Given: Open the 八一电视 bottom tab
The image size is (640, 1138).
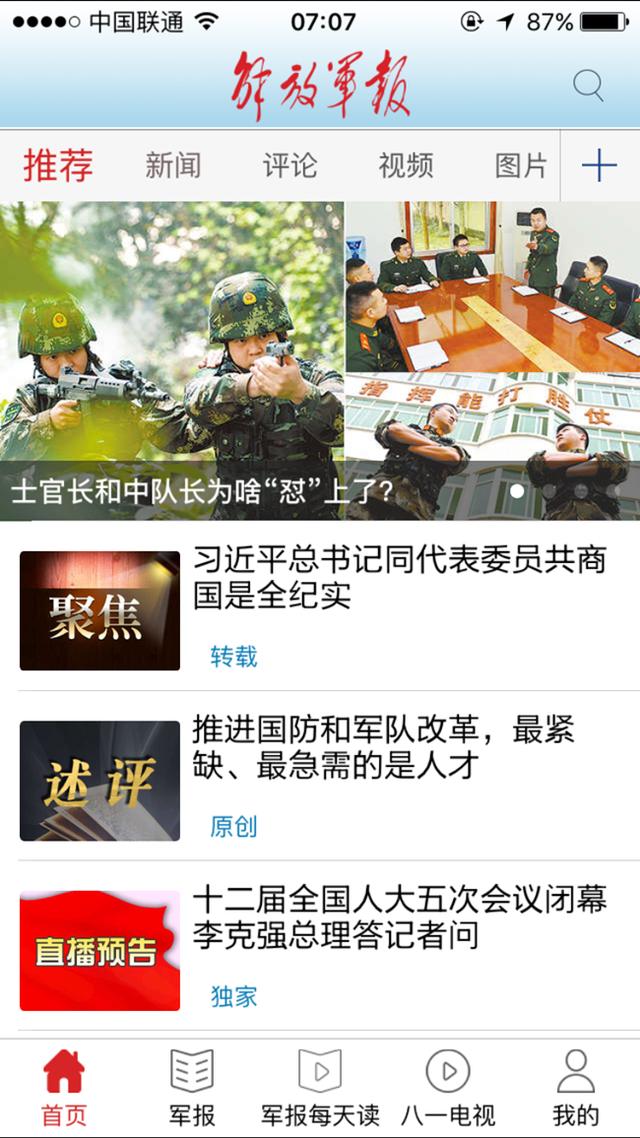Looking at the screenshot, I should [448, 1088].
